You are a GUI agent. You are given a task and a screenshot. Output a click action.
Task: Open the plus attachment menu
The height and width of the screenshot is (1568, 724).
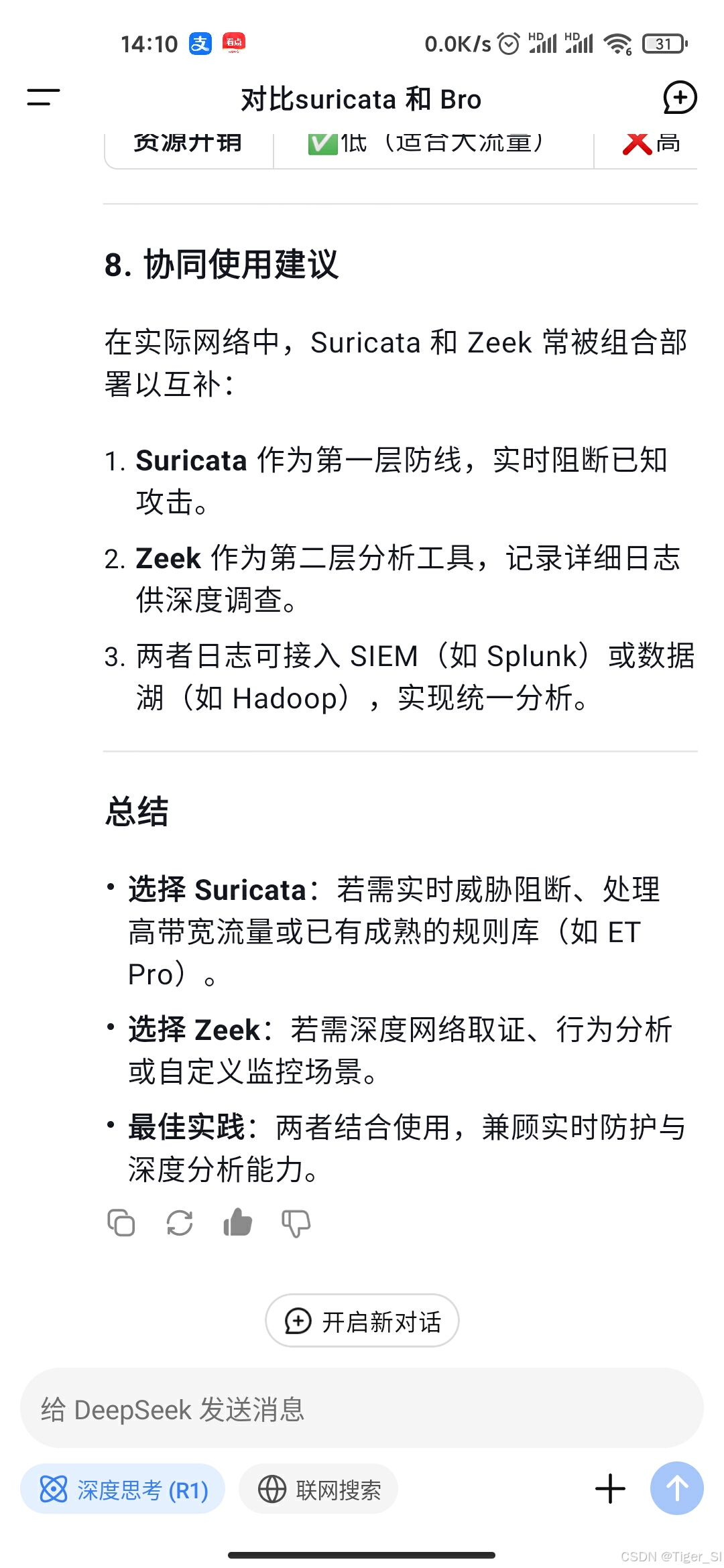[x=610, y=1489]
